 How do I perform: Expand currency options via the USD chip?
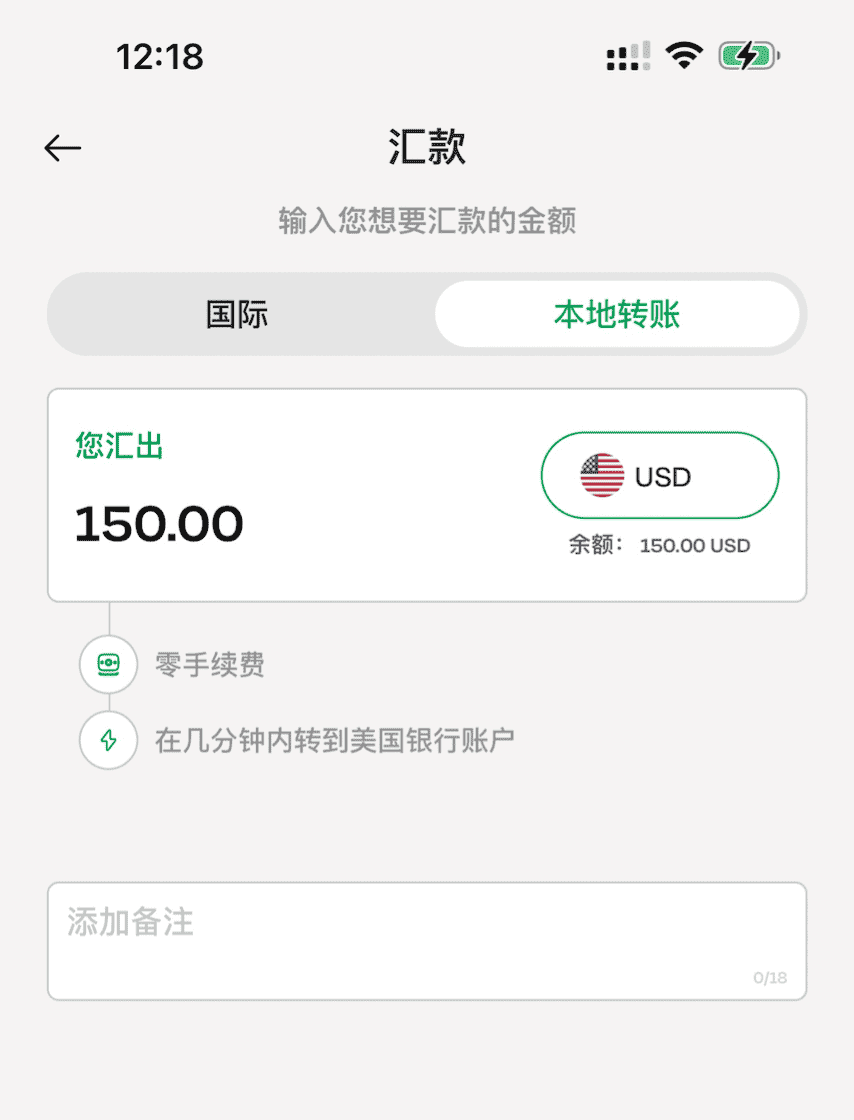point(659,476)
